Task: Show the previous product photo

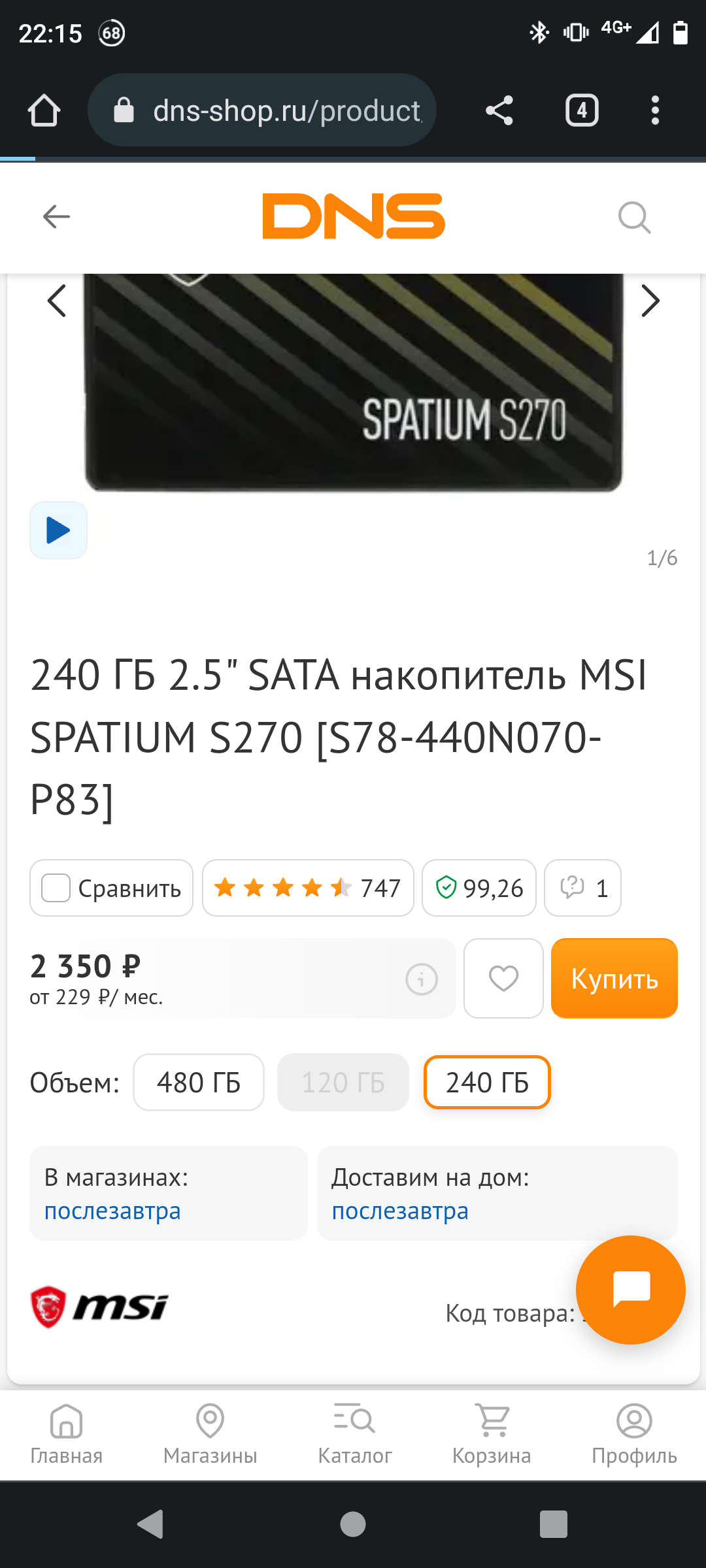Action: 57,301
